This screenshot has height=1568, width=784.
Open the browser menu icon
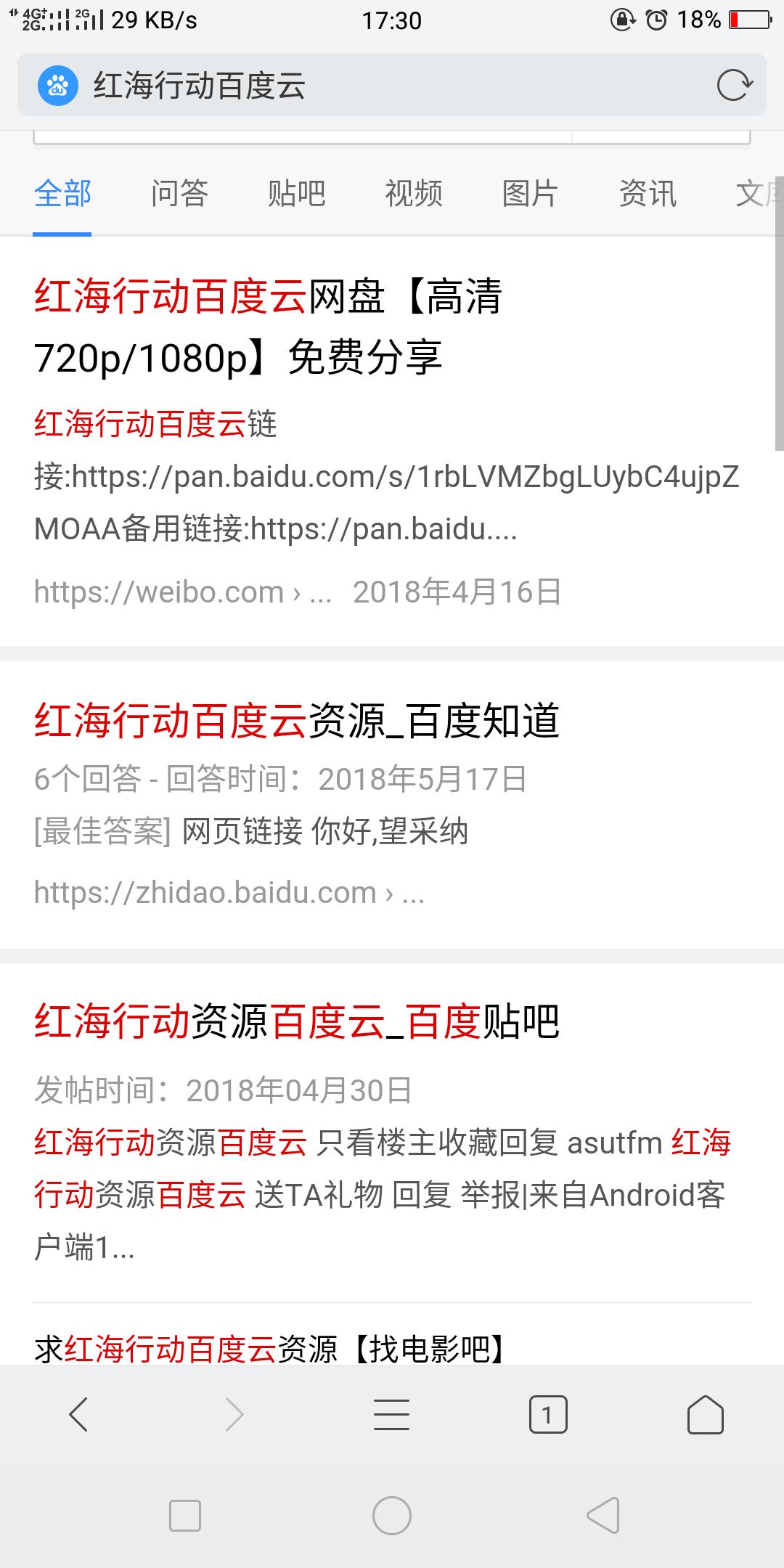click(392, 1413)
